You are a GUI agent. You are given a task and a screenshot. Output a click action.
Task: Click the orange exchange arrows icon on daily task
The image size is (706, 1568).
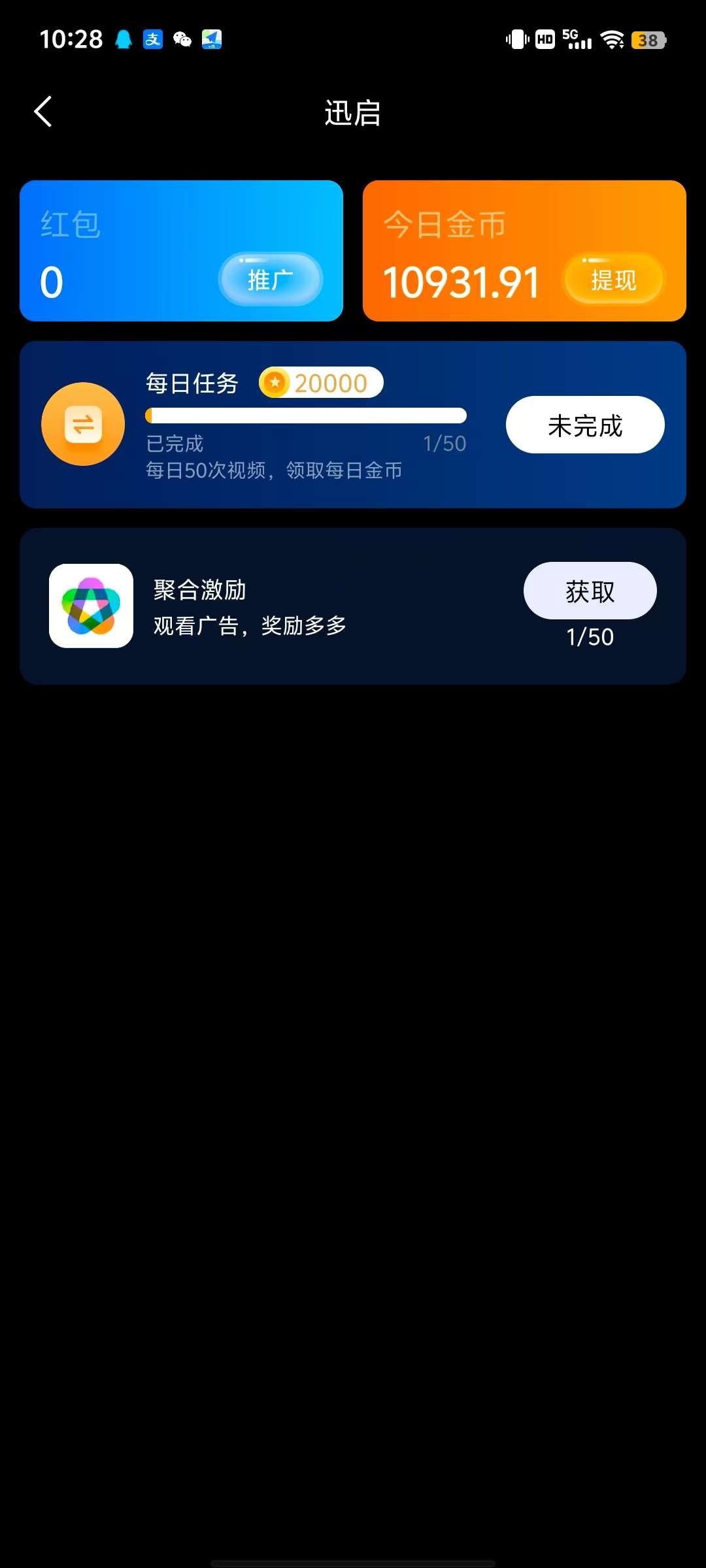(x=82, y=424)
